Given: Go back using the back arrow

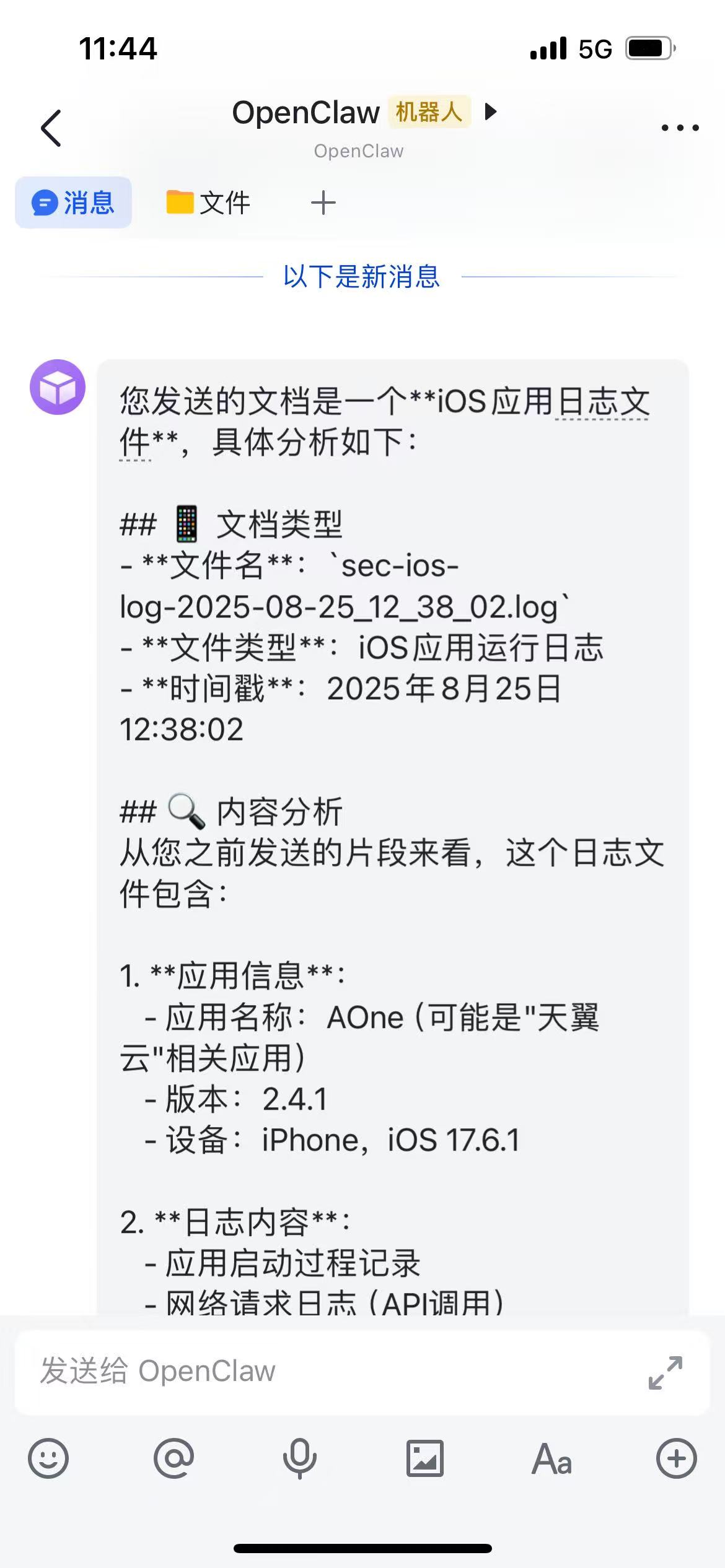Looking at the screenshot, I should point(51,128).
